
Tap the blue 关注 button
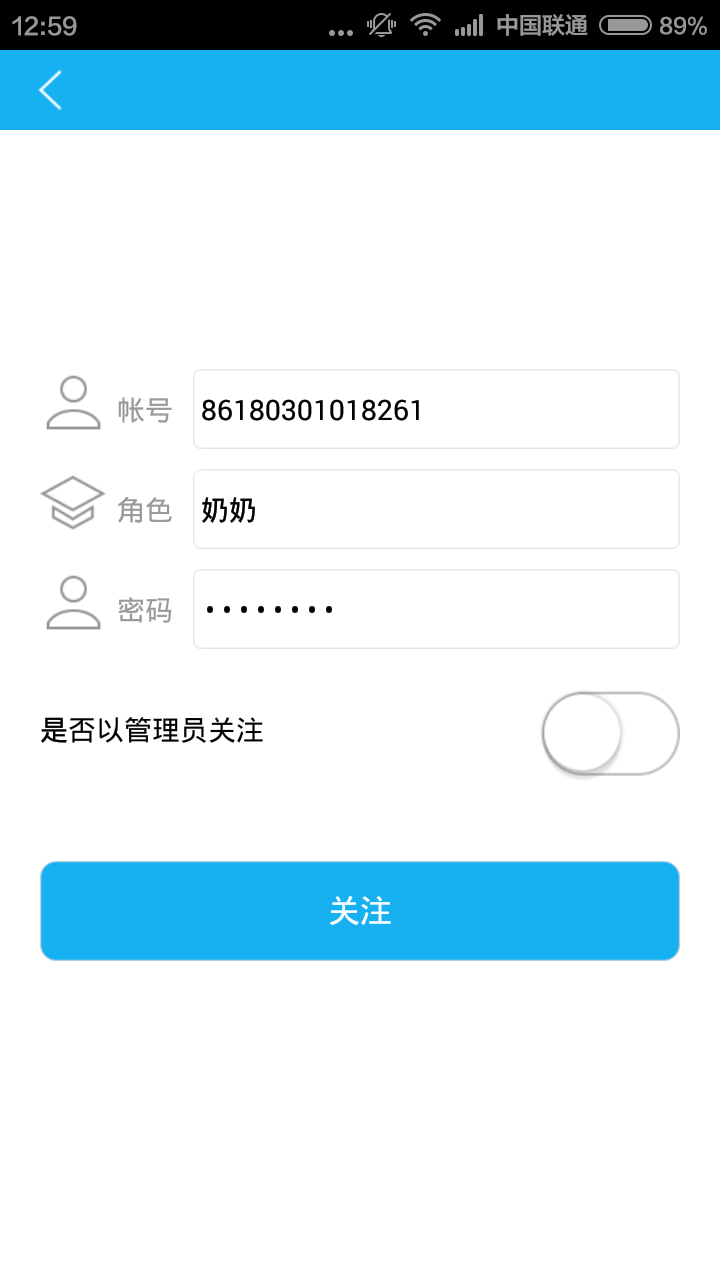[x=360, y=911]
